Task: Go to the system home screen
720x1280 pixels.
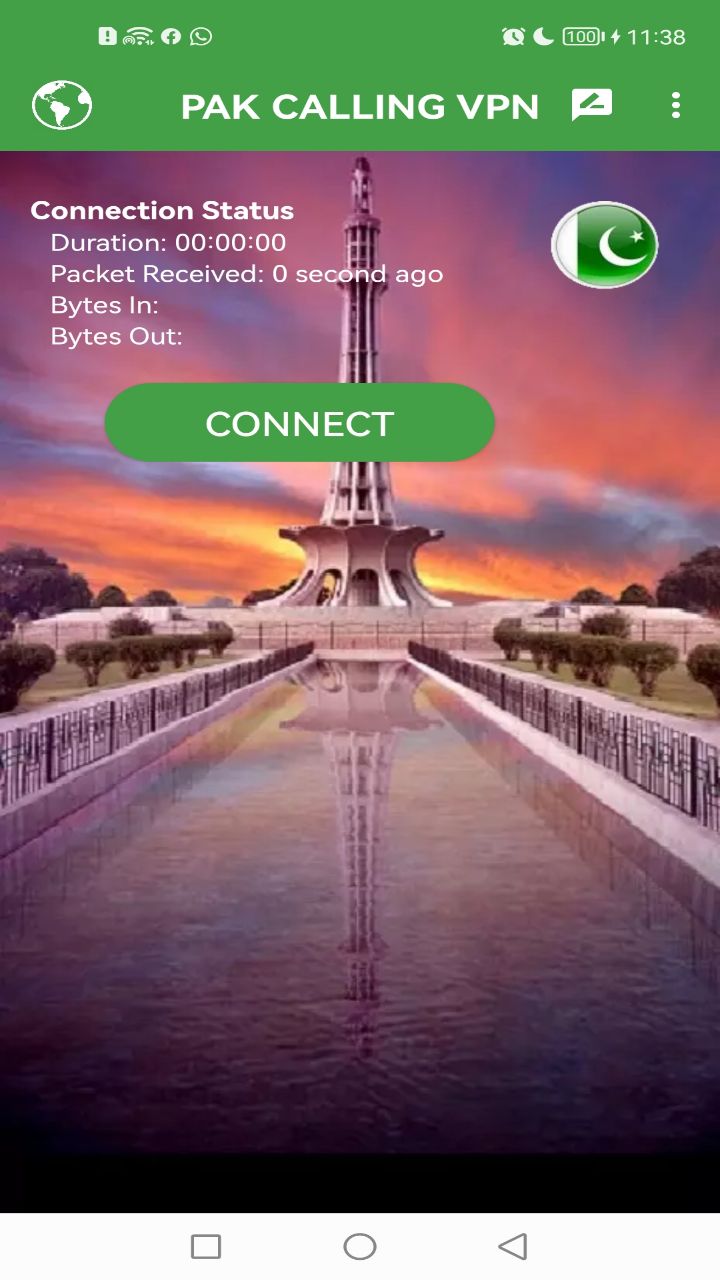Action: (360, 1246)
